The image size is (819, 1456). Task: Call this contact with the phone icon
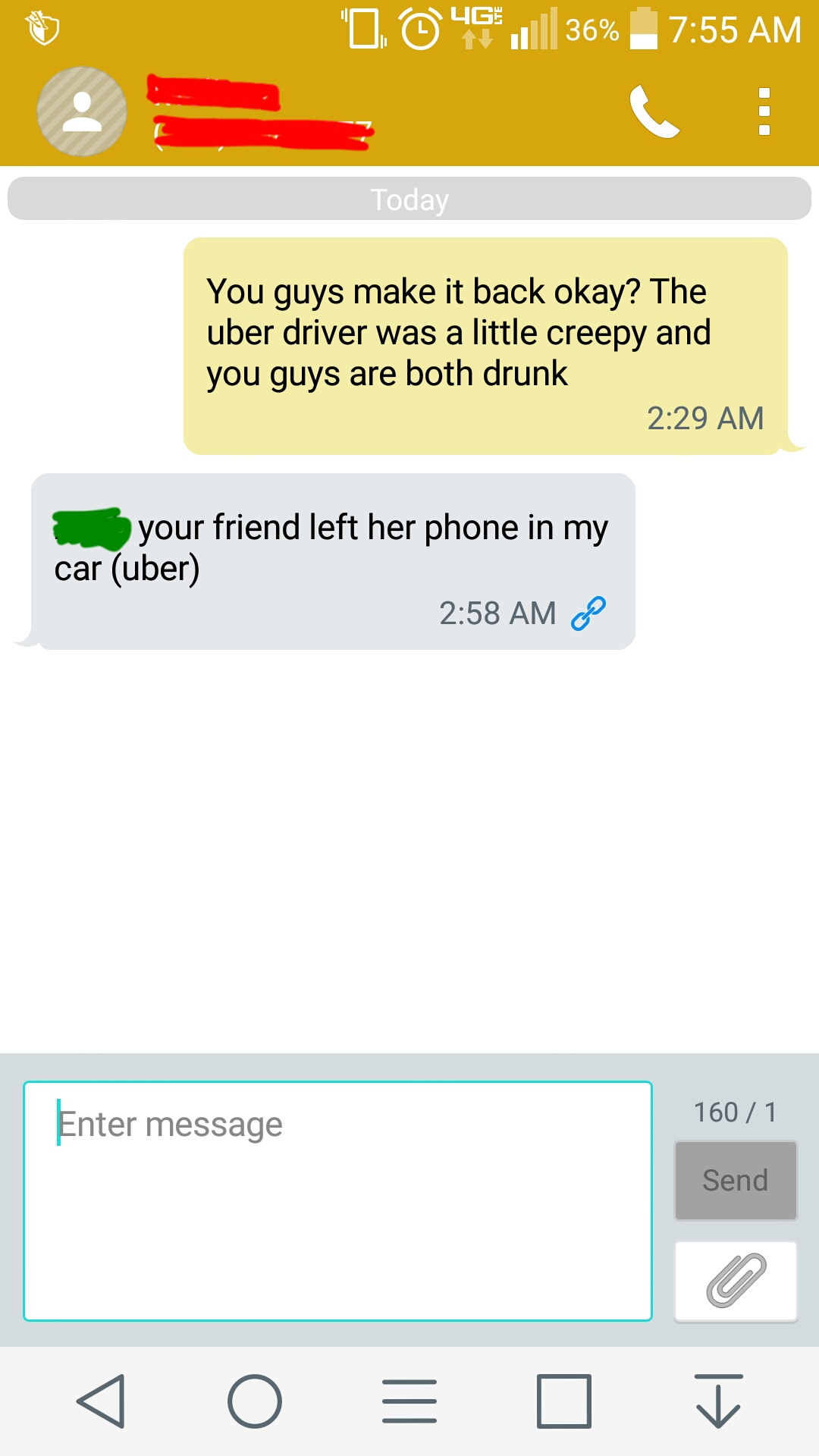[x=654, y=111]
